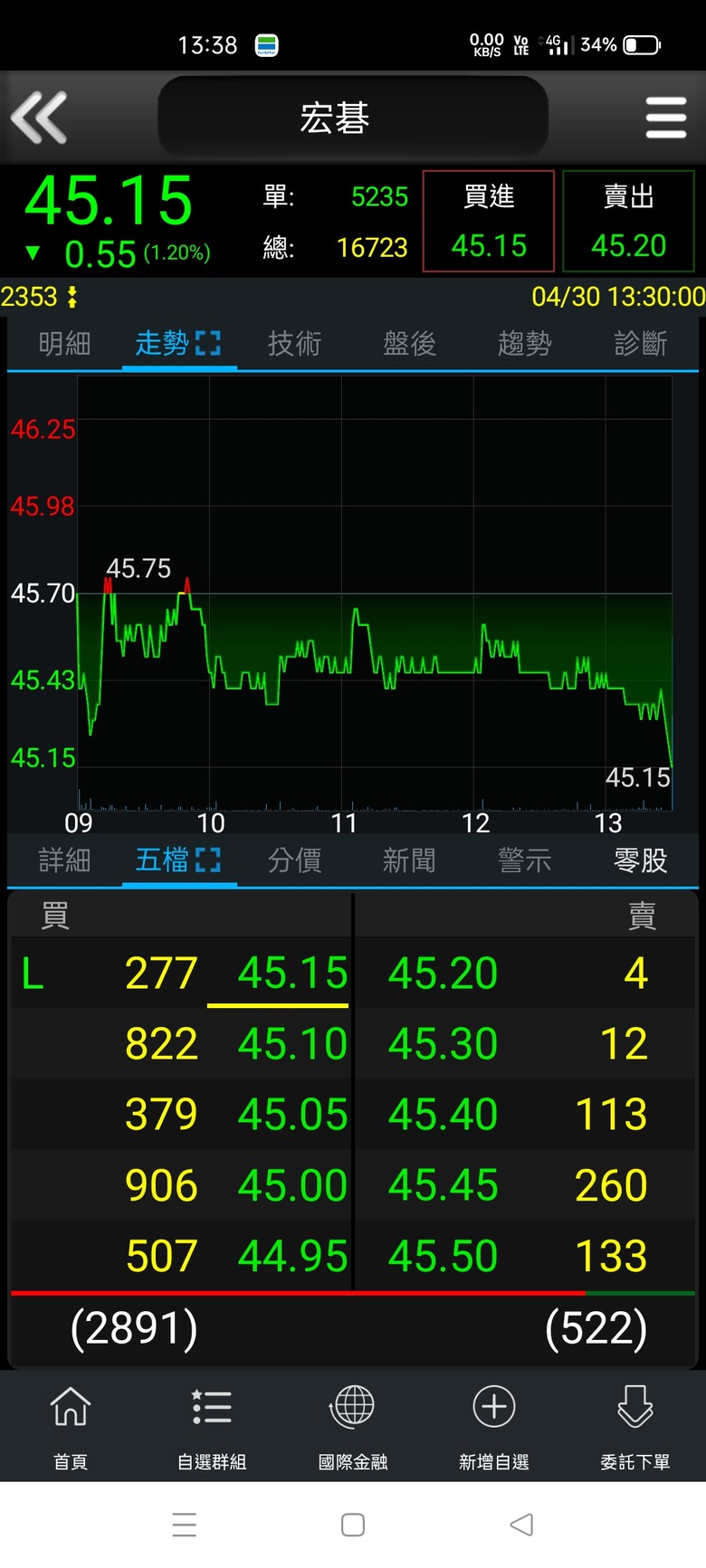Open the 診斷 tab

[x=640, y=344]
